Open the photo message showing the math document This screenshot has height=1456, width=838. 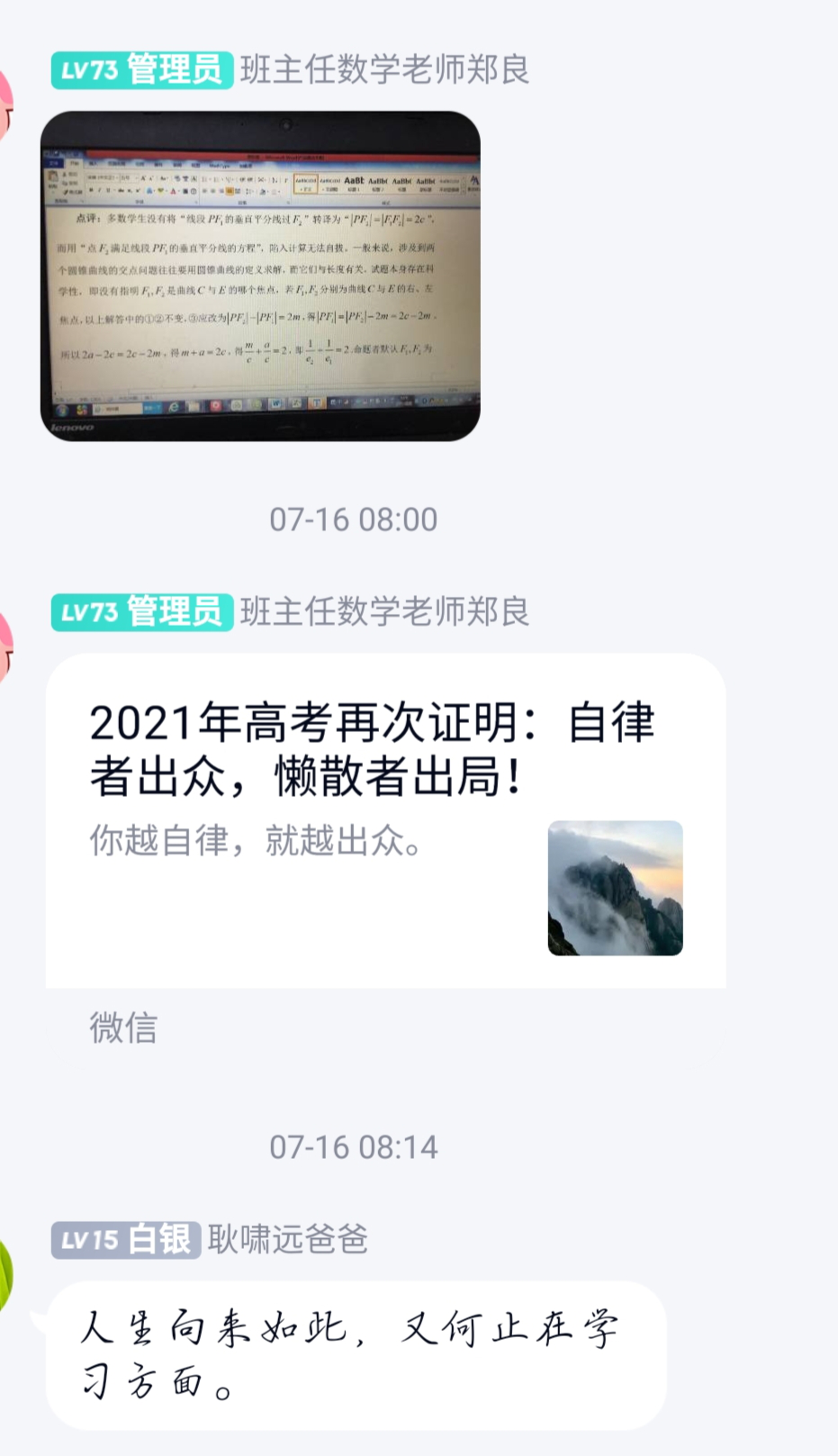point(260,276)
